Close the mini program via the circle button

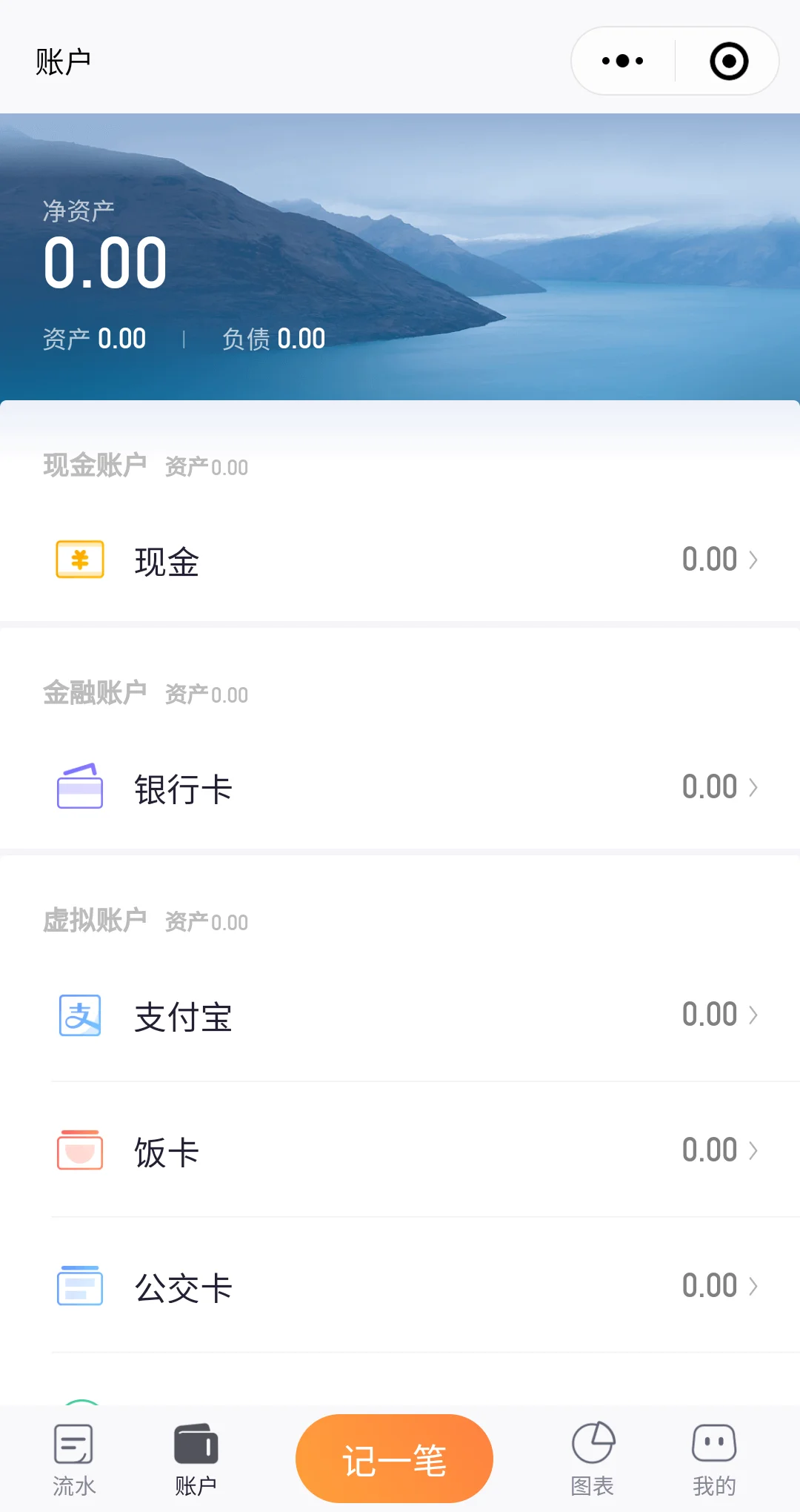point(729,61)
